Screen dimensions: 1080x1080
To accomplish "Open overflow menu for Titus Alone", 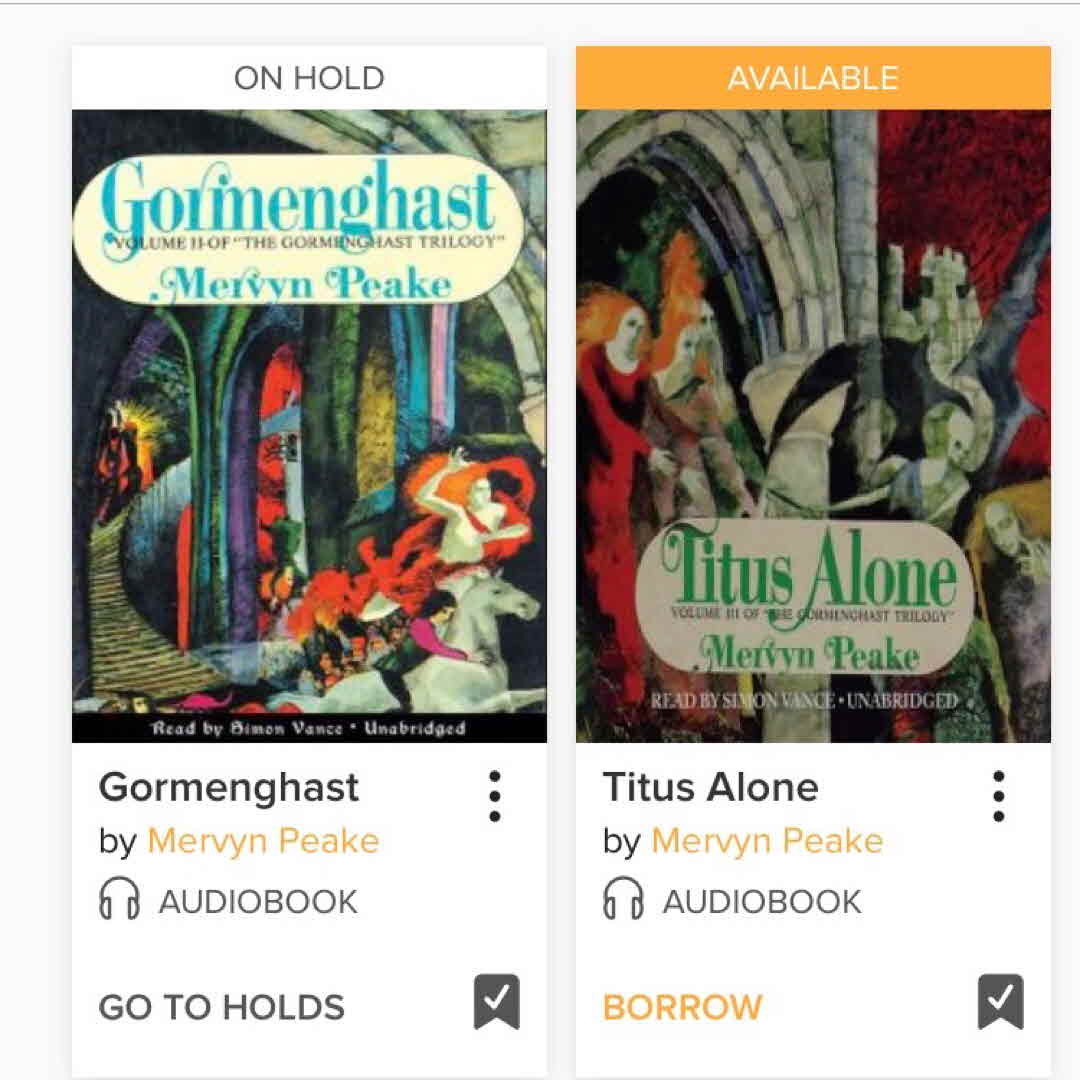I will point(998,796).
